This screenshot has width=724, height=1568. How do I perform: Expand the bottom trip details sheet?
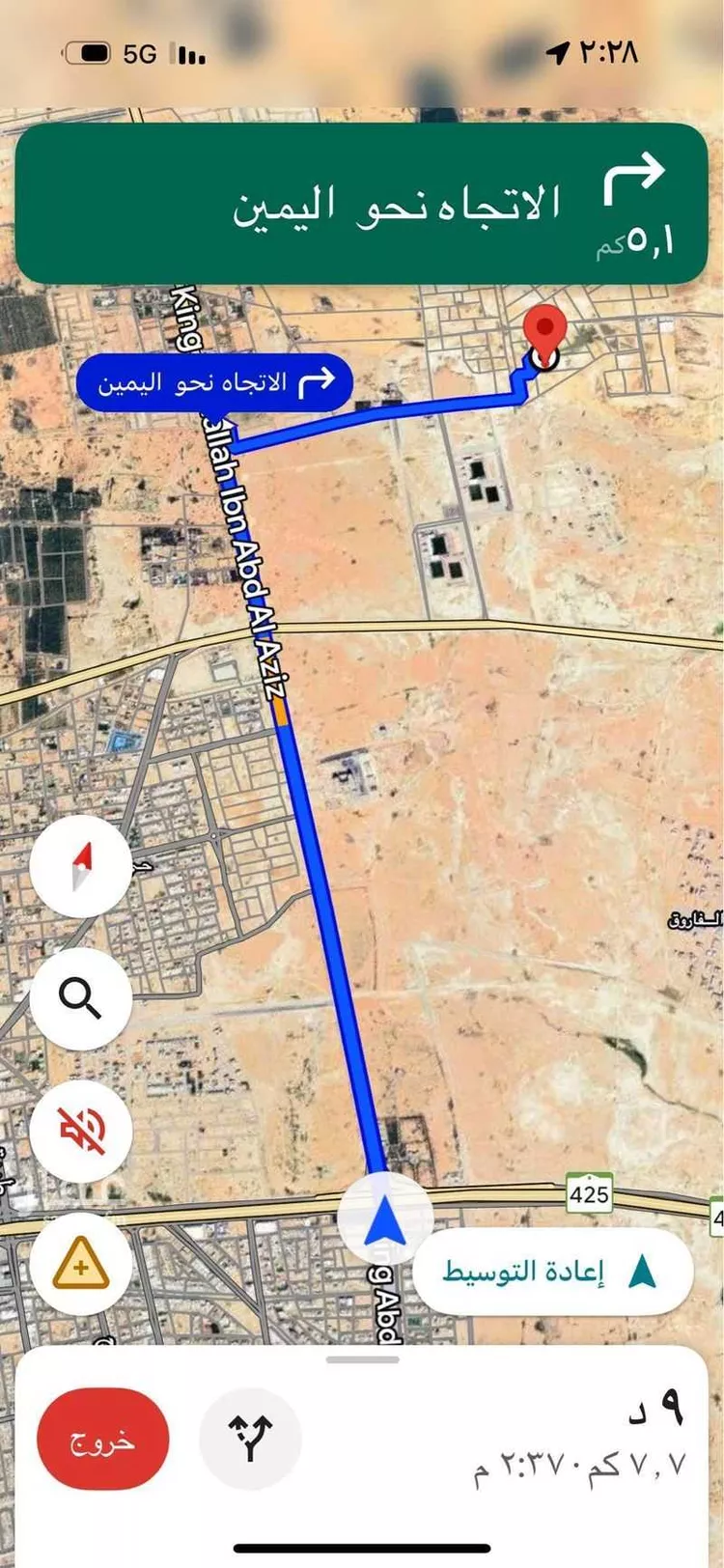pyautogui.click(x=362, y=1360)
